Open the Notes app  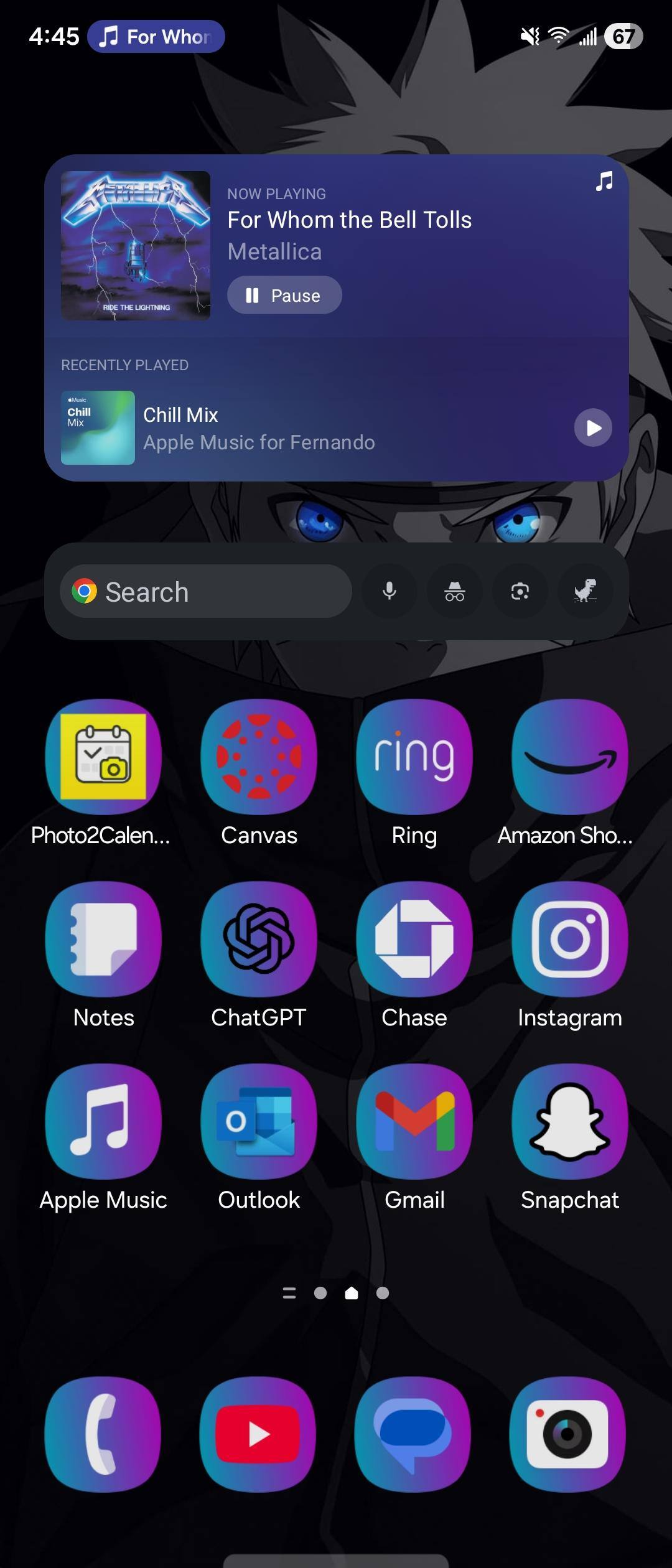point(103,939)
